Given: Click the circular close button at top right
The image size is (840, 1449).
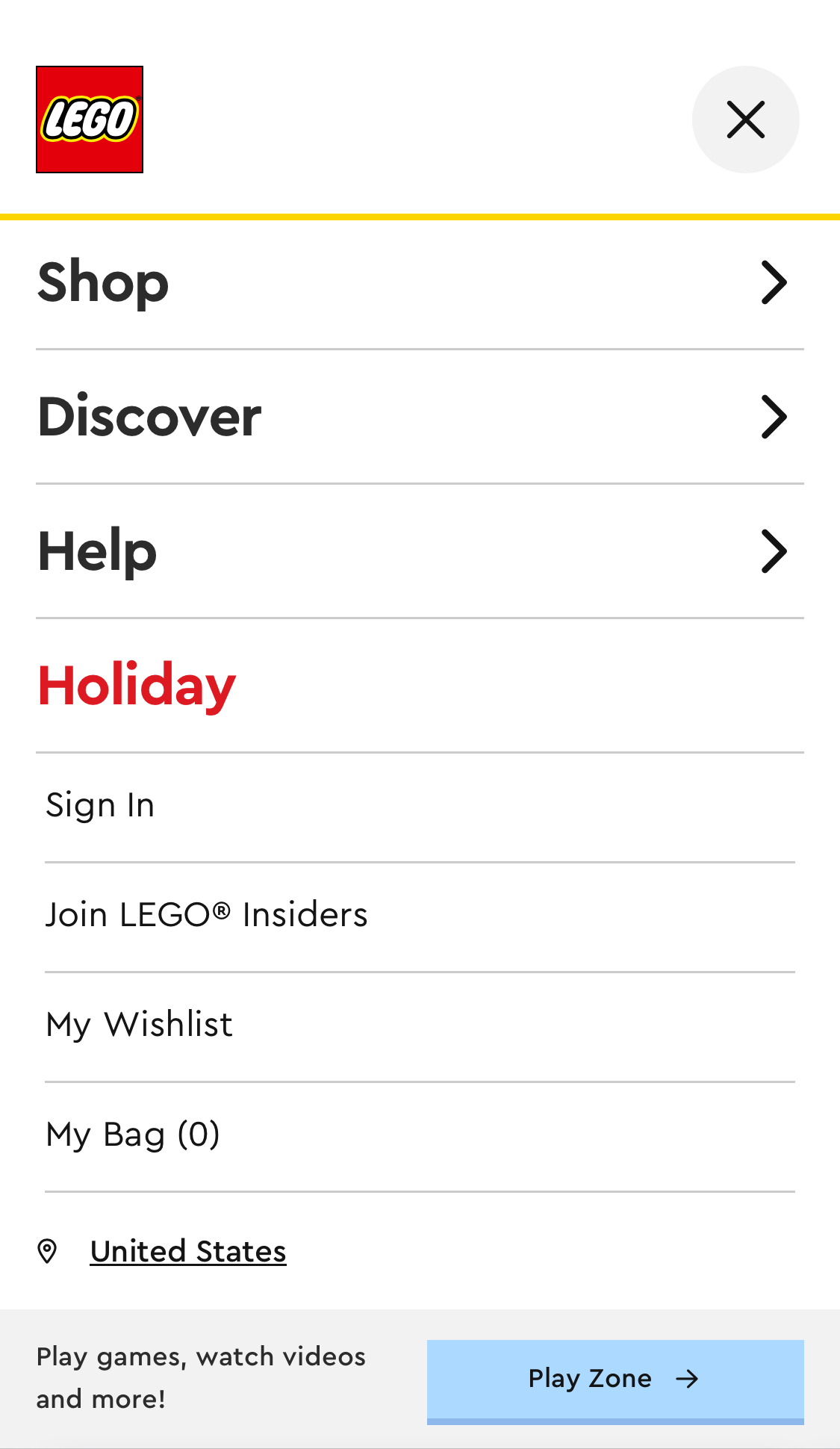Looking at the screenshot, I should (745, 120).
